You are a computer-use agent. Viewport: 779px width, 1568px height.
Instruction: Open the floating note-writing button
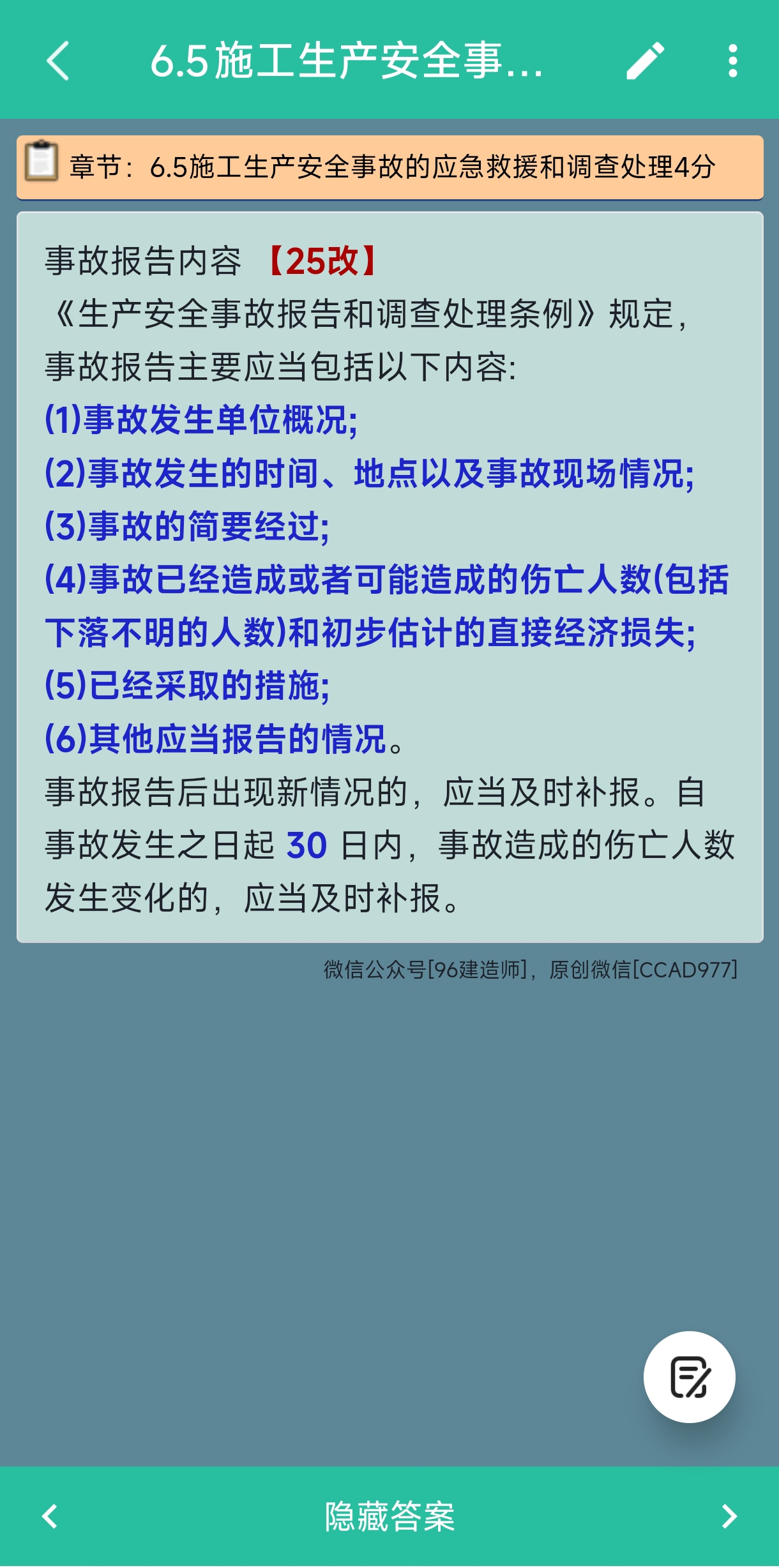[689, 1376]
